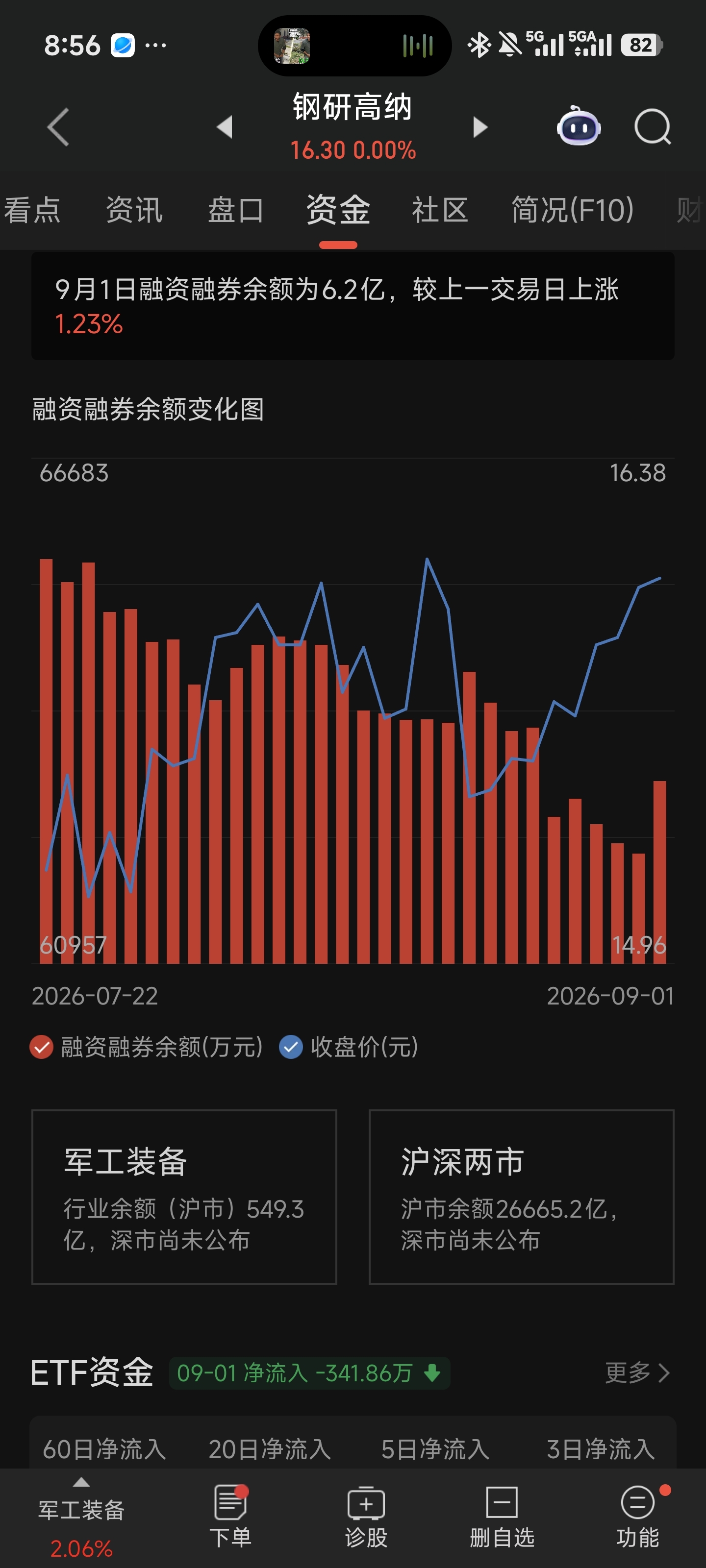Image resolution: width=706 pixels, height=1568 pixels.
Task: Open the AI robot assistant
Action: (x=578, y=125)
